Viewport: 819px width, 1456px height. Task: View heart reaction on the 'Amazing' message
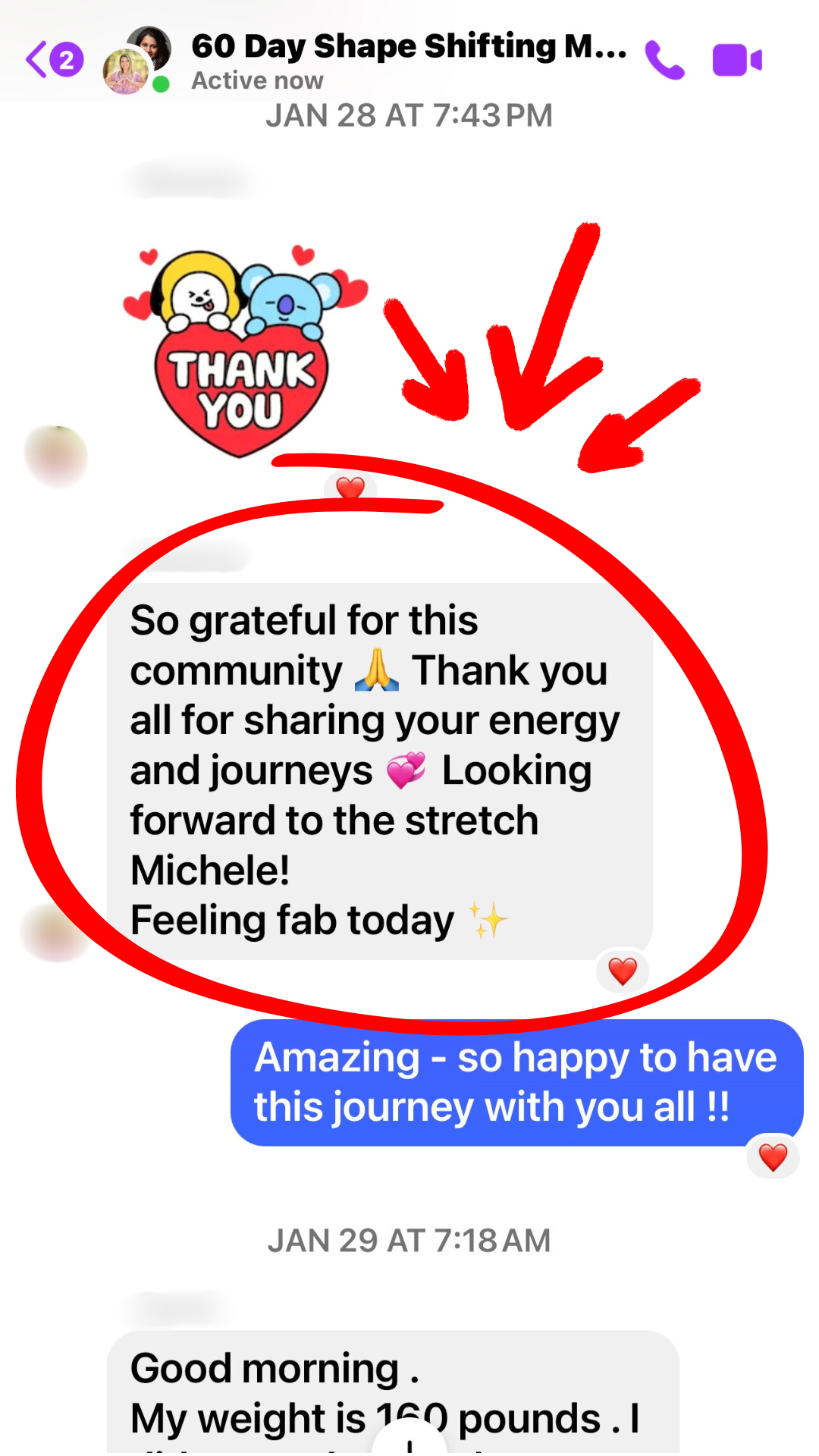(773, 1157)
